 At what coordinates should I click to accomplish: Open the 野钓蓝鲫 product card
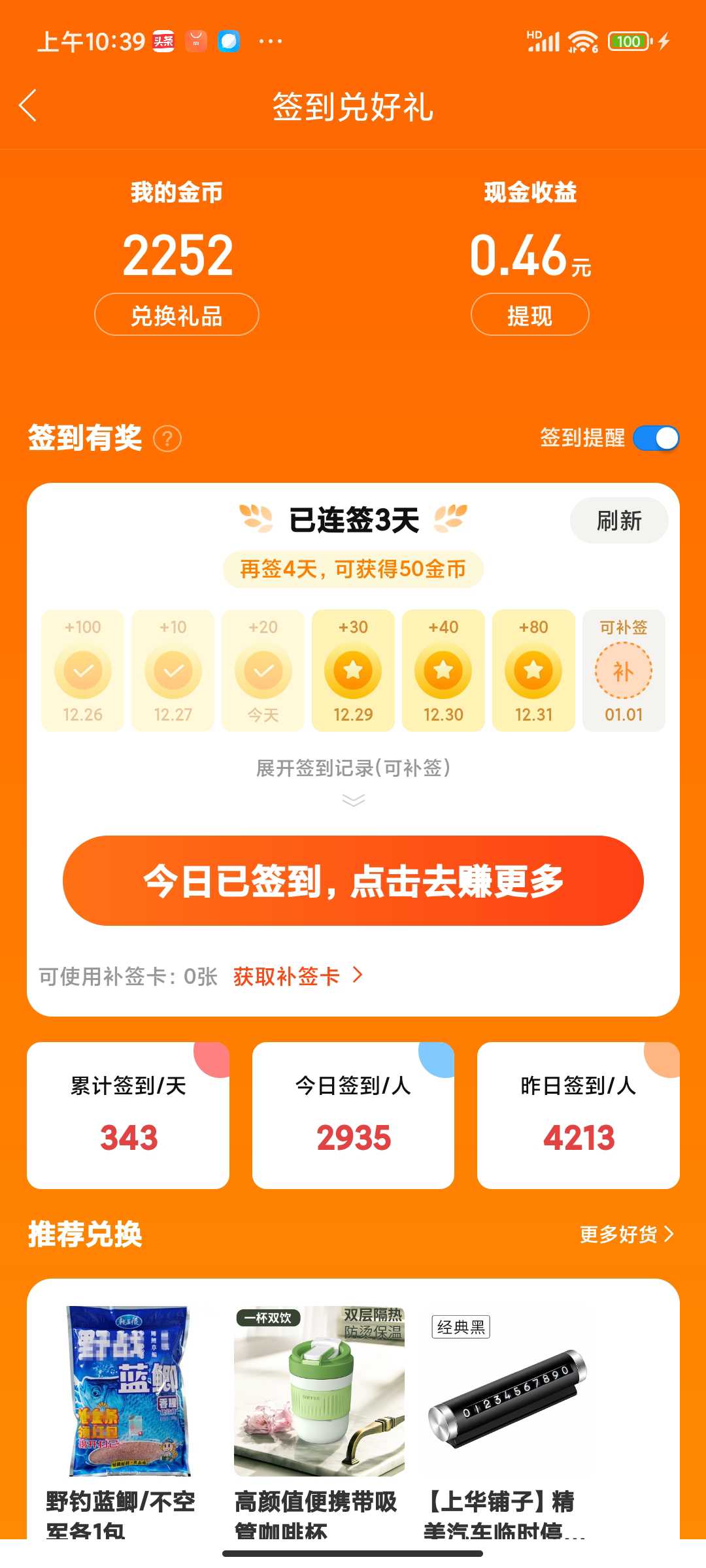click(x=128, y=1419)
